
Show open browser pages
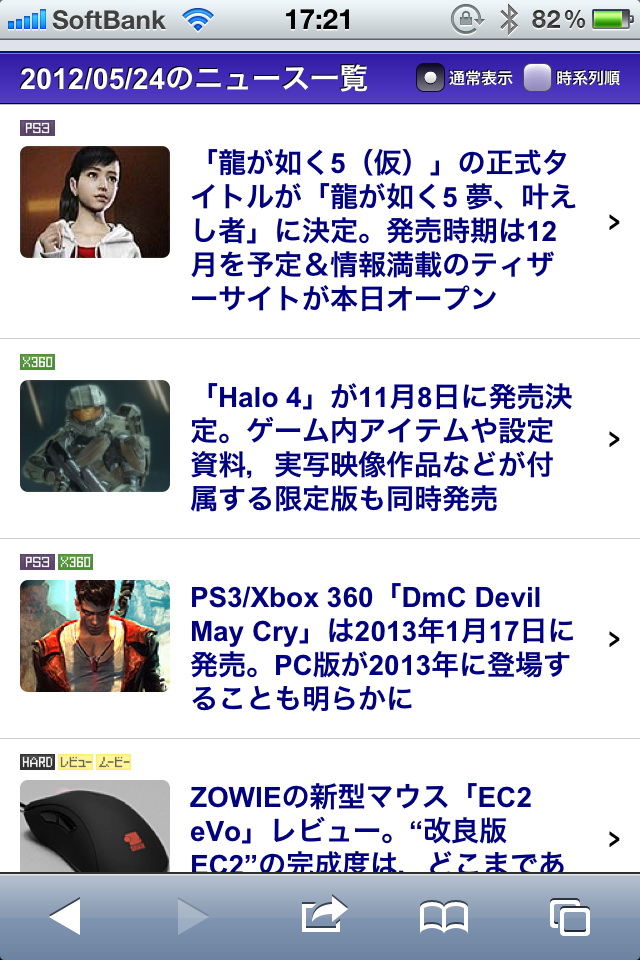tap(569, 916)
